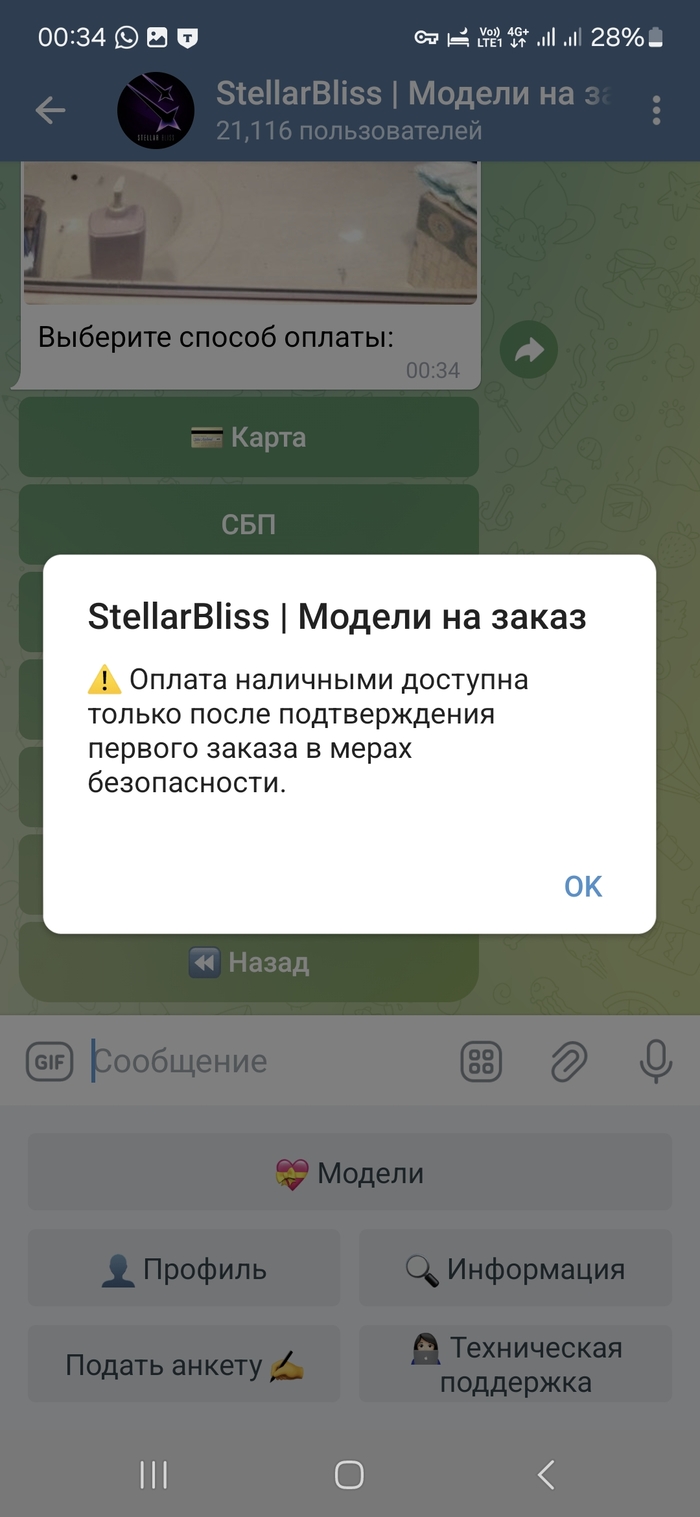Tap the Назад inline button
The image size is (700, 1517).
249,962
